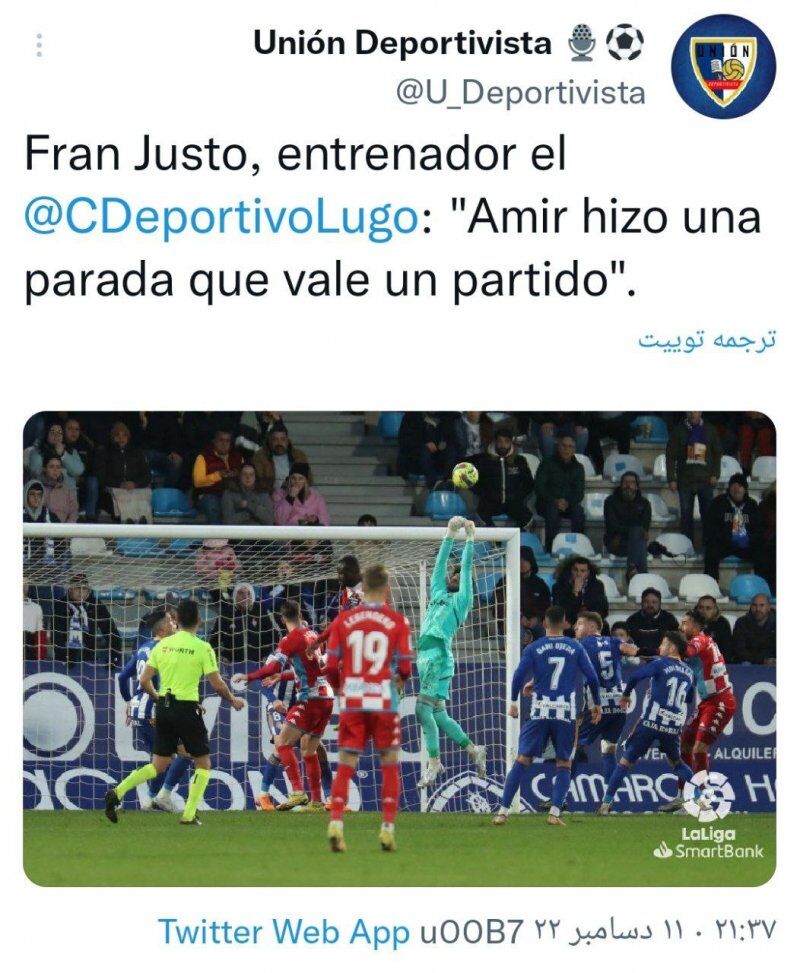View the Unión Deportivista account name

[401, 43]
